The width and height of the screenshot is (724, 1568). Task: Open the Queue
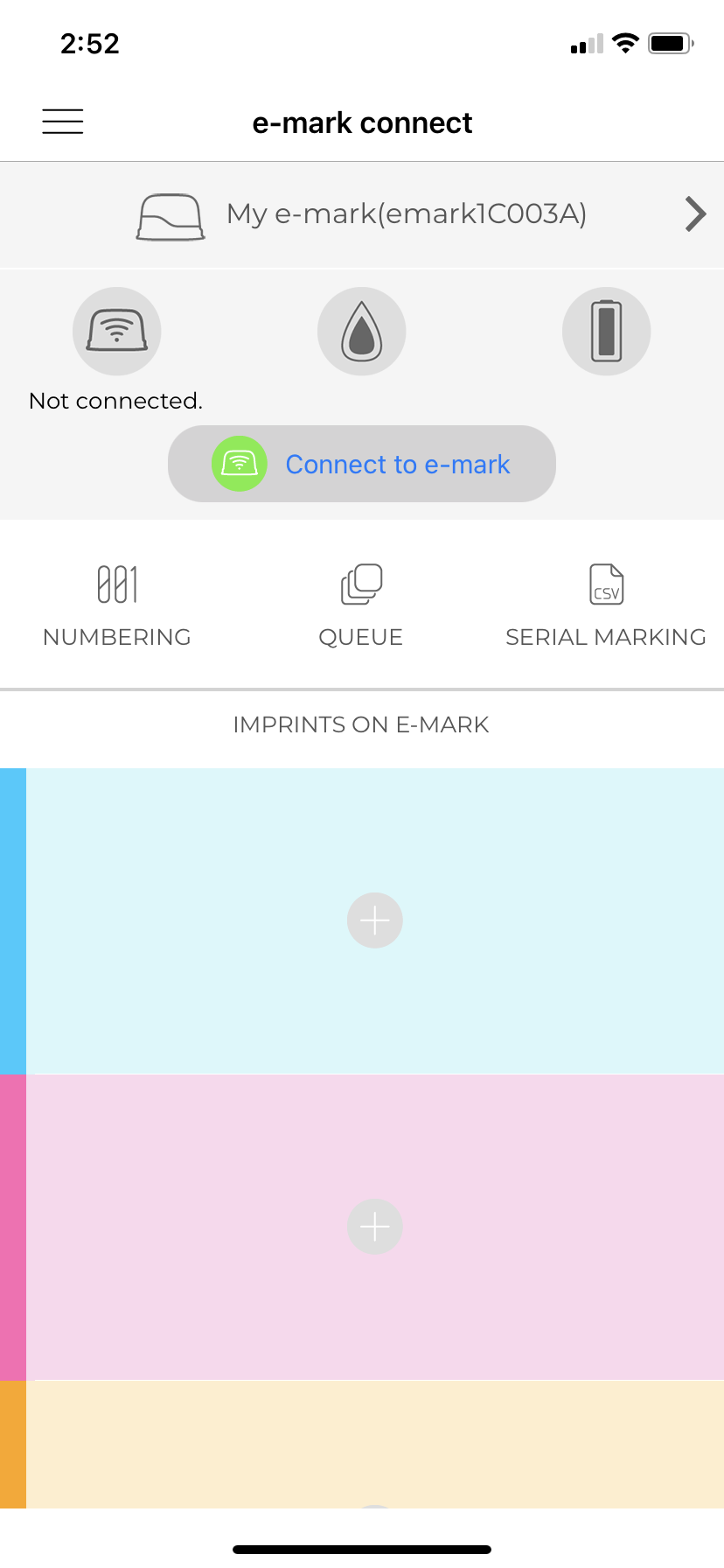[x=361, y=605]
